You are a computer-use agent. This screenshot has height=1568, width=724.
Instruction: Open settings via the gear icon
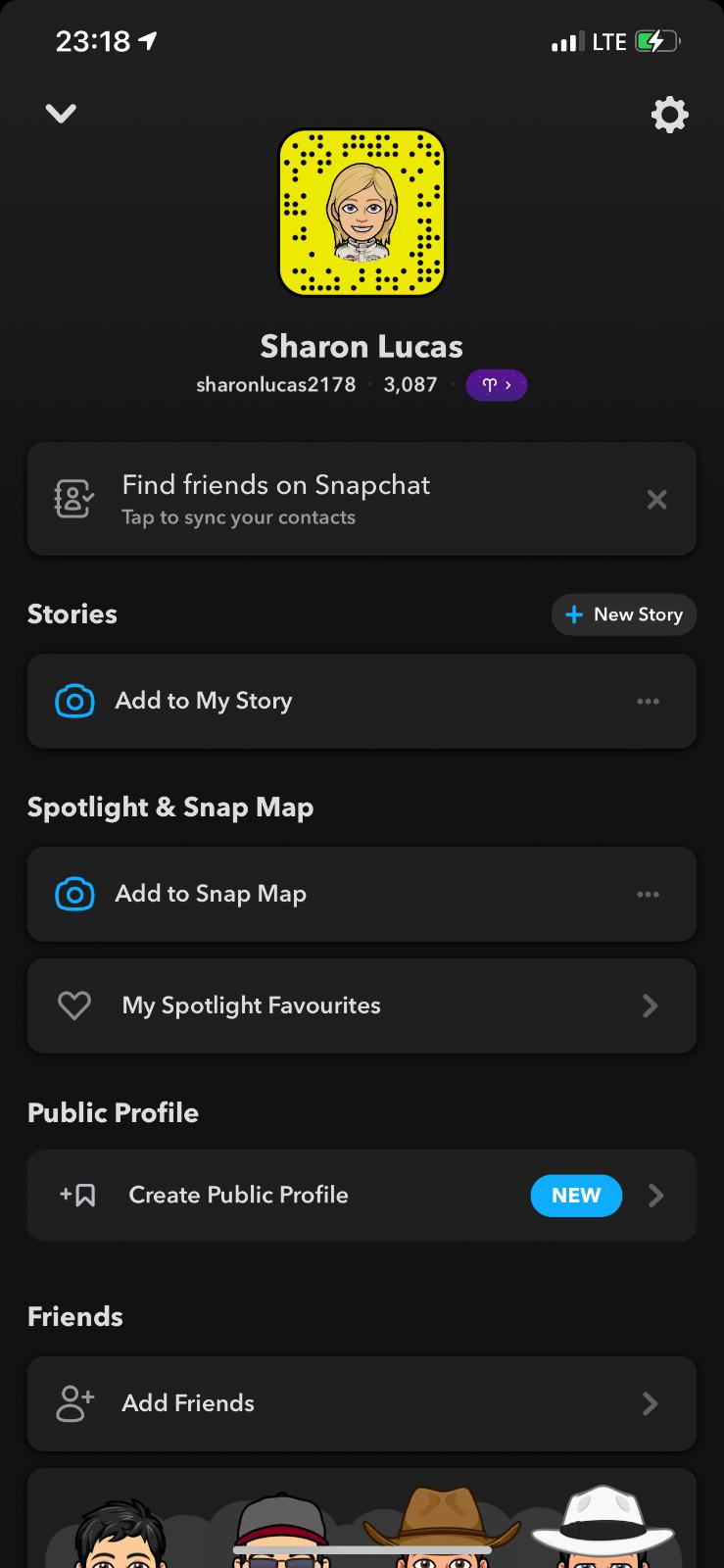670,115
